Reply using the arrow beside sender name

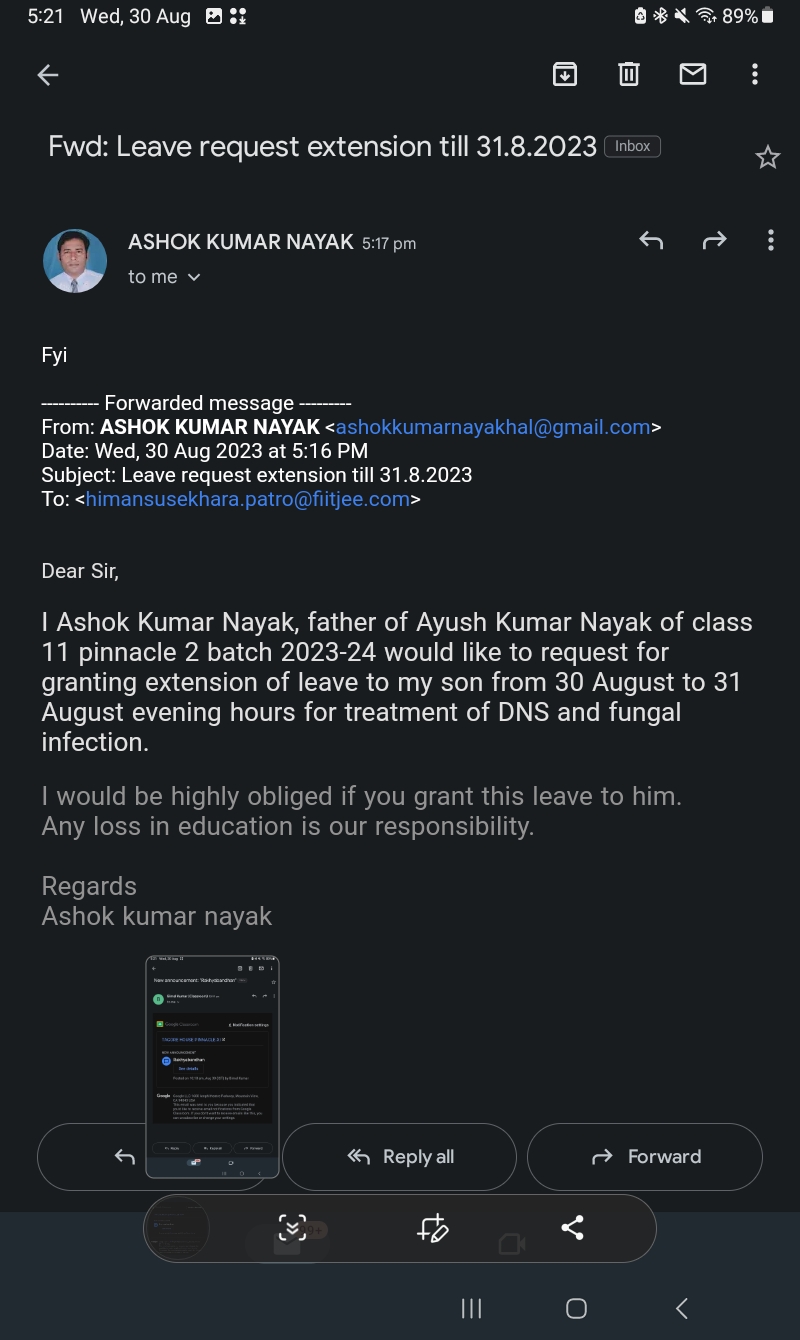click(651, 240)
